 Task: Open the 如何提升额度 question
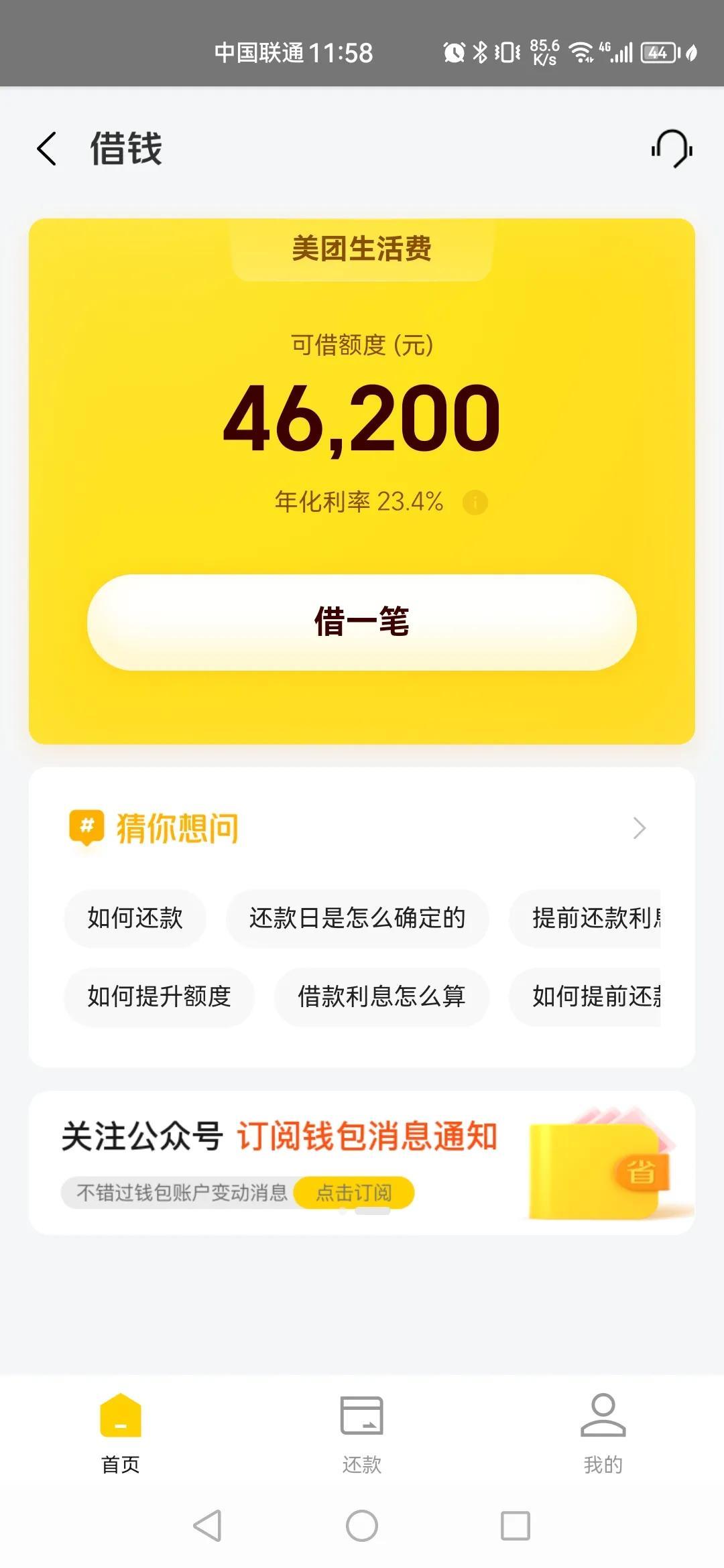159,996
